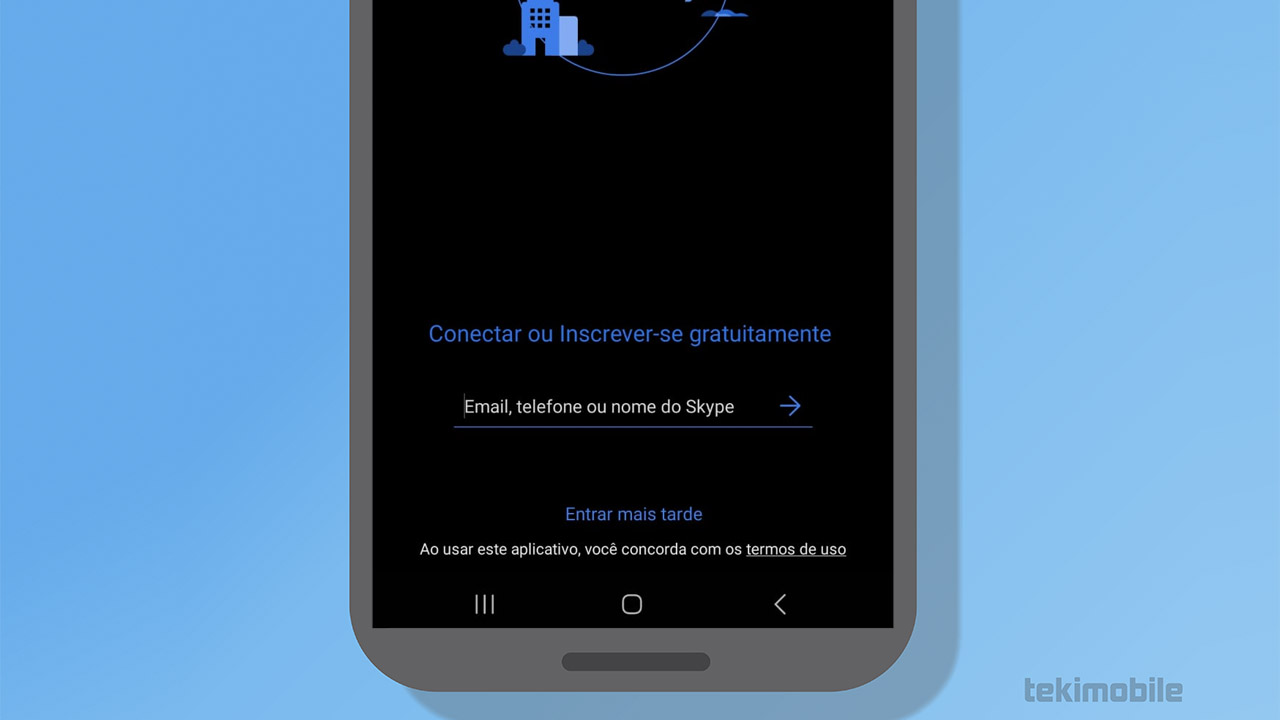Choose Entrar mais tarde
Screen dimensions: 1280x720
[x=634, y=514]
